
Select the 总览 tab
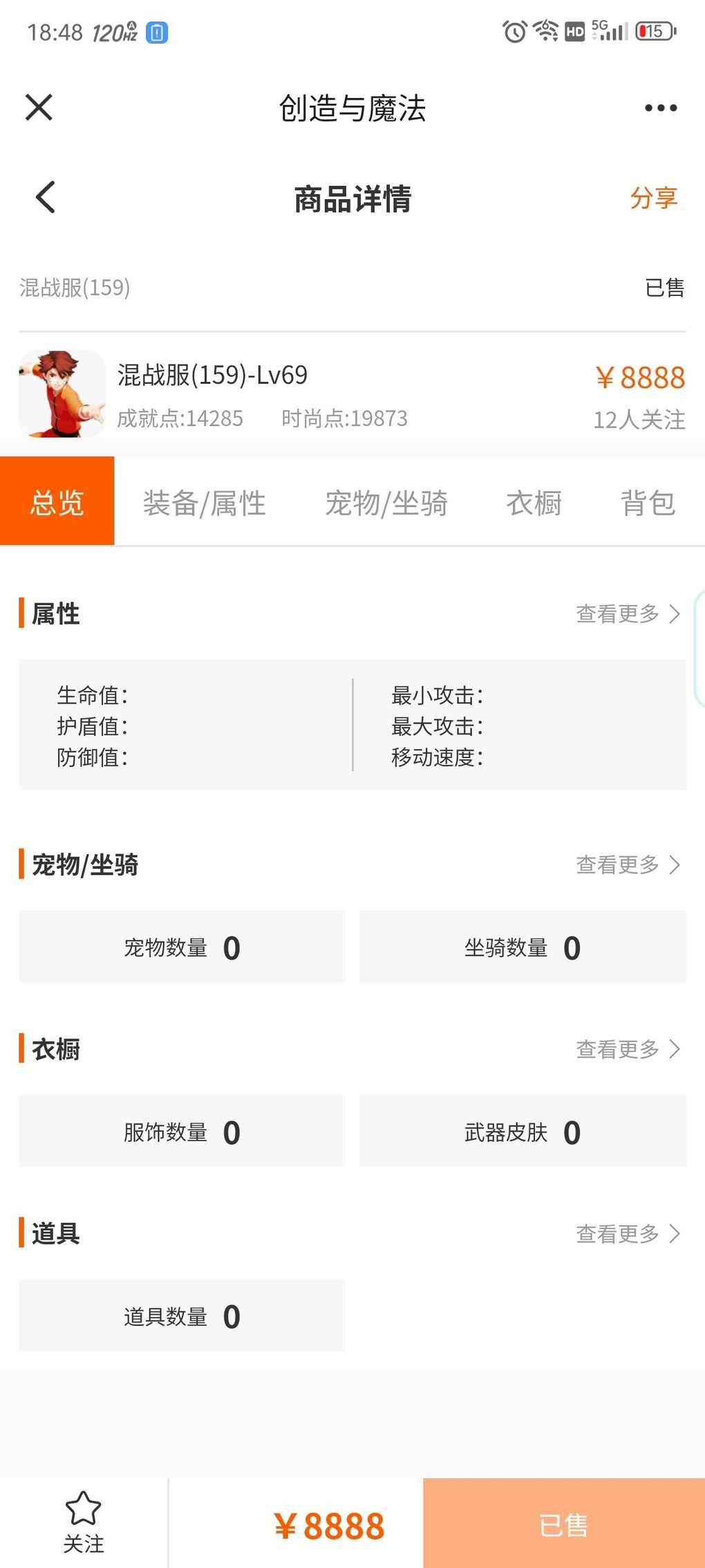point(57,502)
